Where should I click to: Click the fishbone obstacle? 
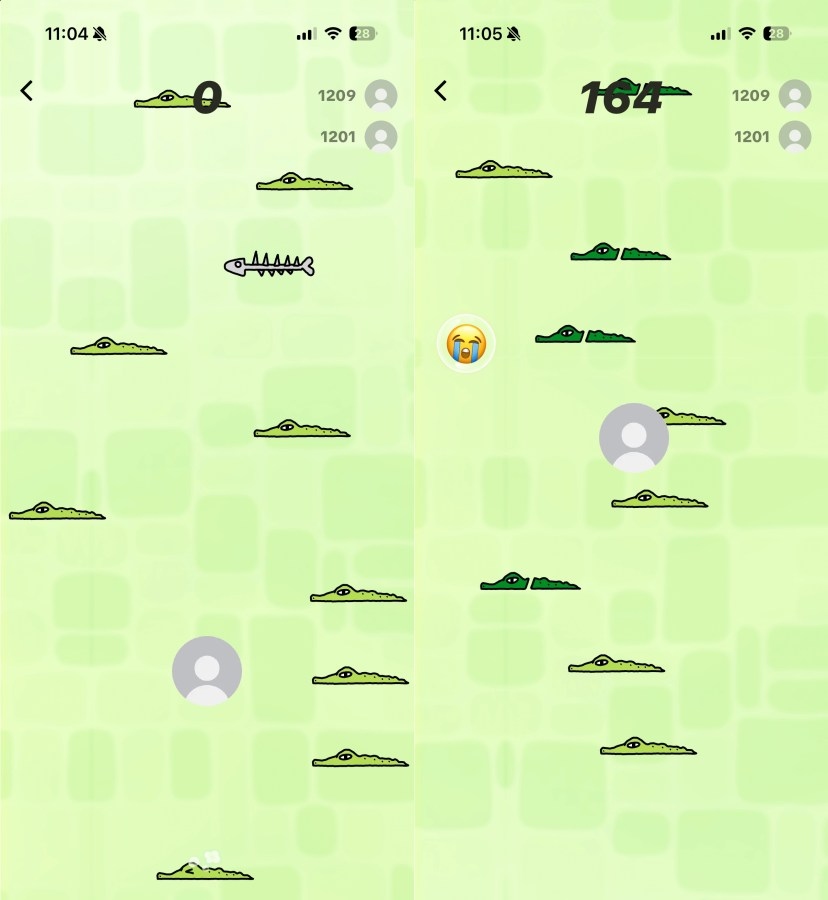click(270, 263)
